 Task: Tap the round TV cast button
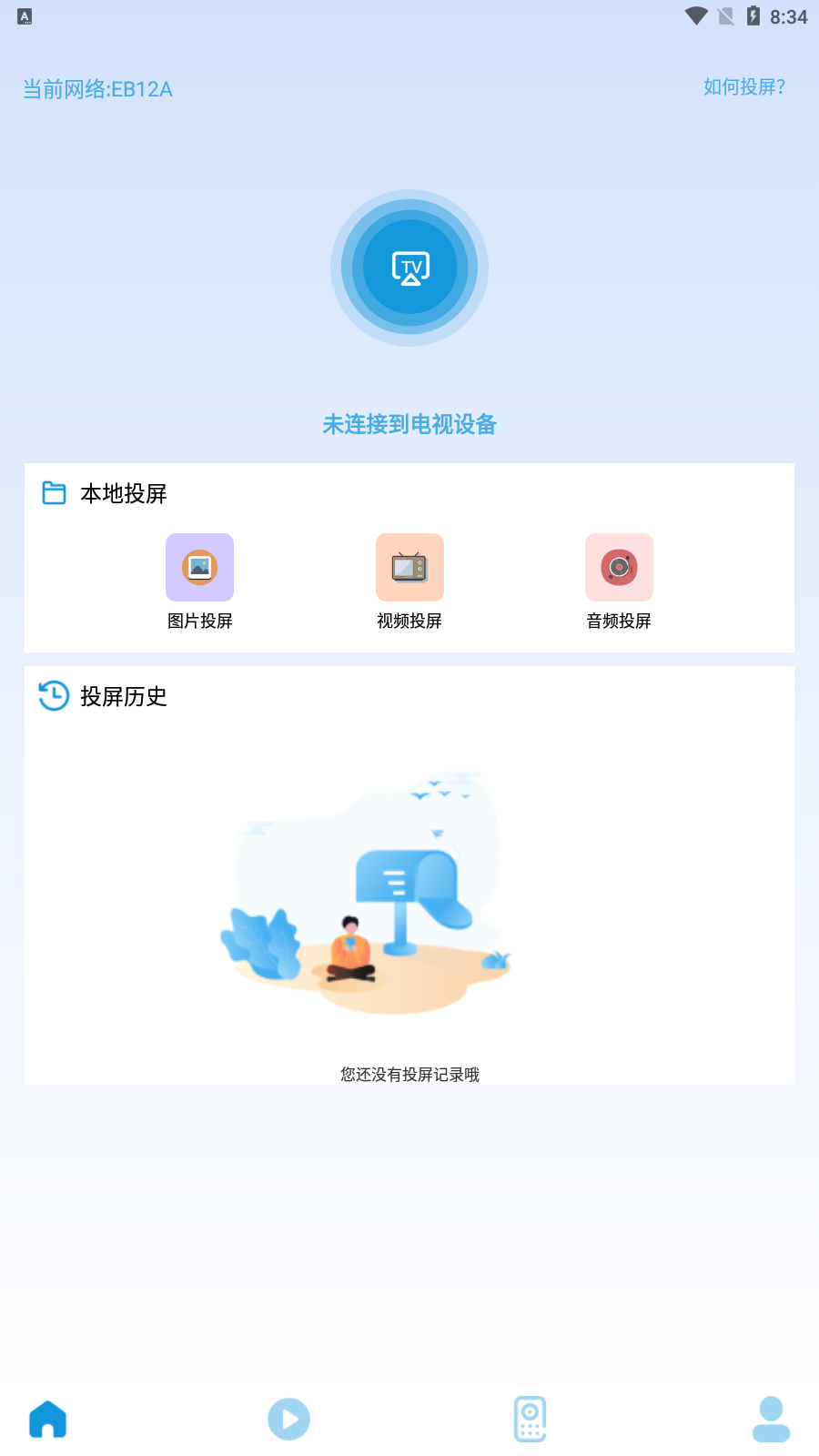(x=409, y=268)
